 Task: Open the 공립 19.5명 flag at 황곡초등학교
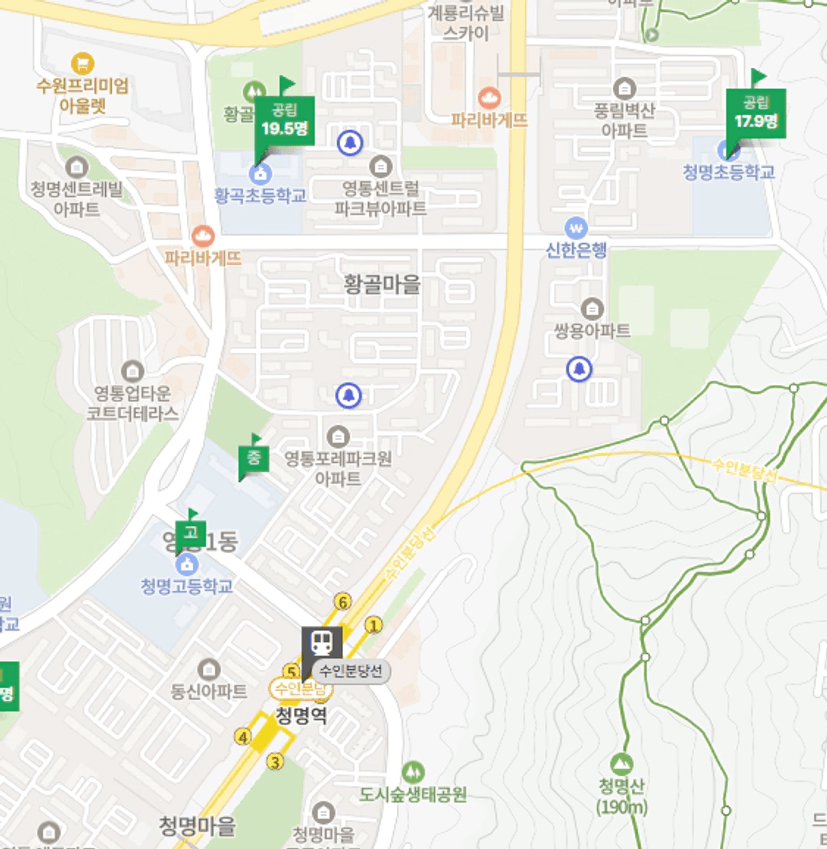pos(284,121)
